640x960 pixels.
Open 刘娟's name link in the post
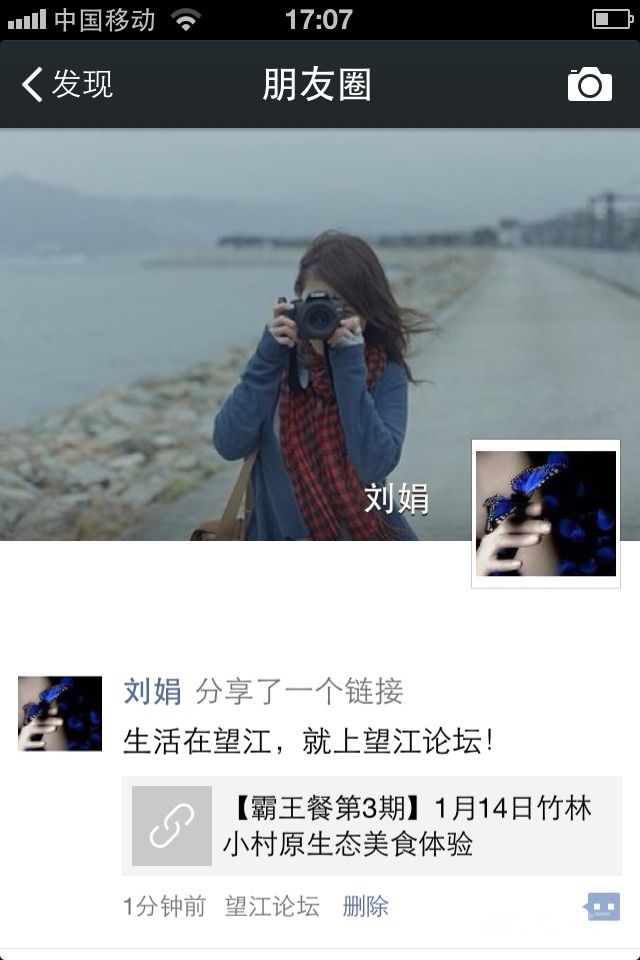pos(152,691)
